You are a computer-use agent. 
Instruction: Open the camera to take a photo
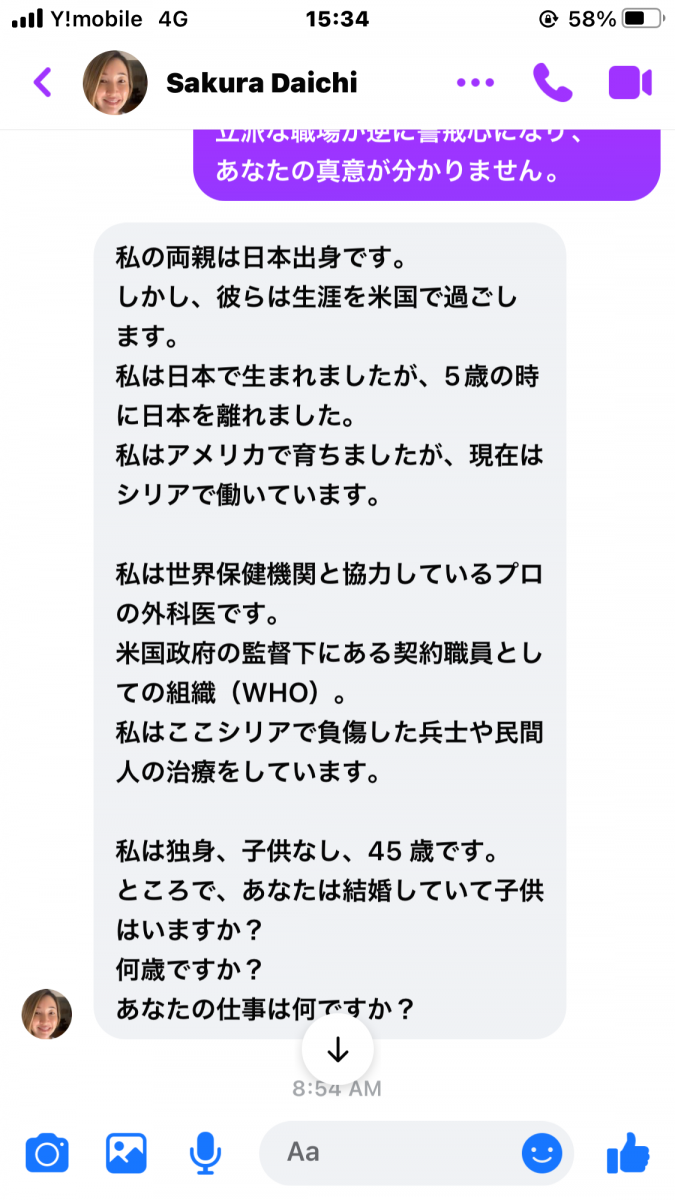[x=46, y=1153]
